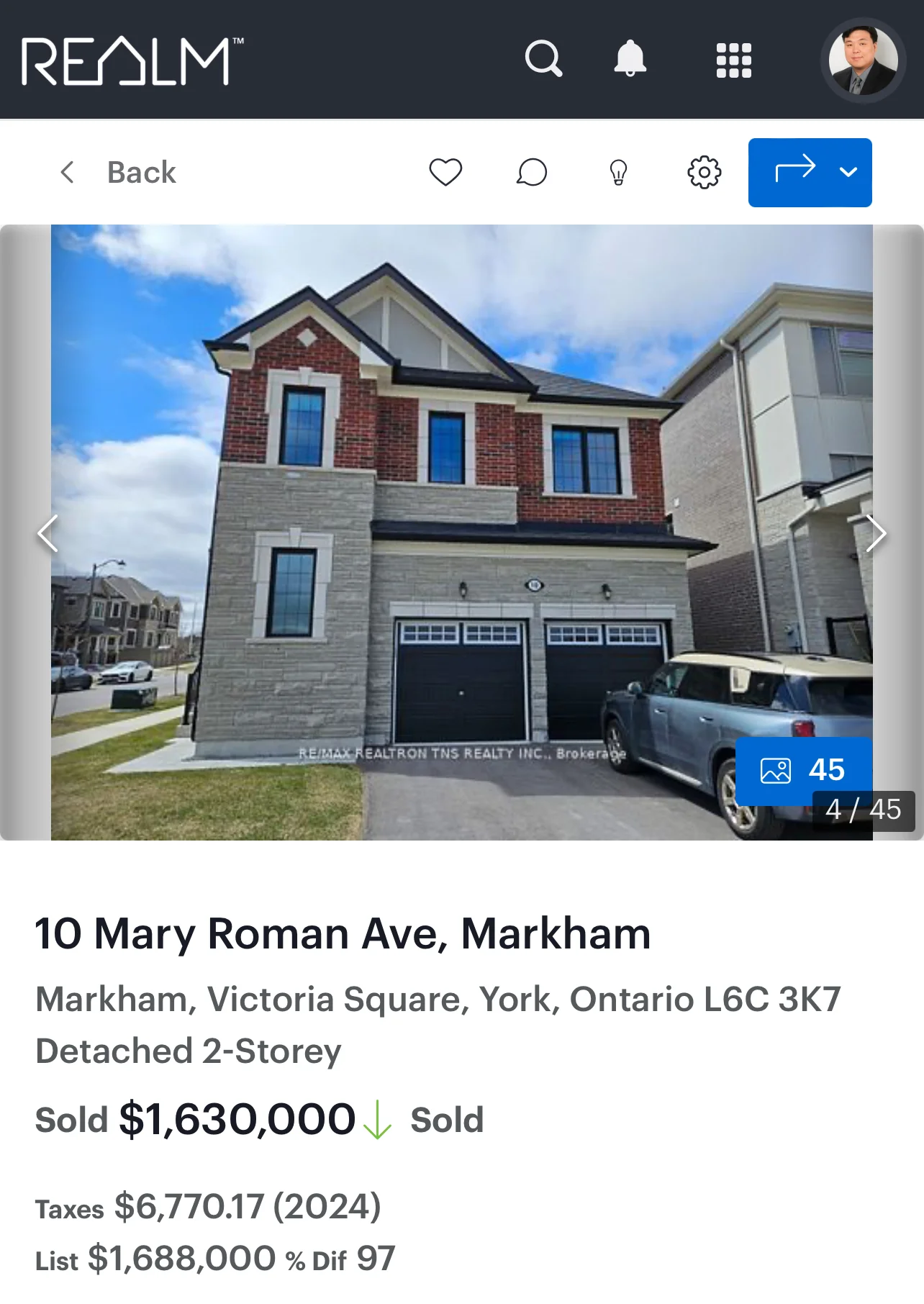Favorite this listing with the heart
This screenshot has width=924, height=1304.
[445, 173]
